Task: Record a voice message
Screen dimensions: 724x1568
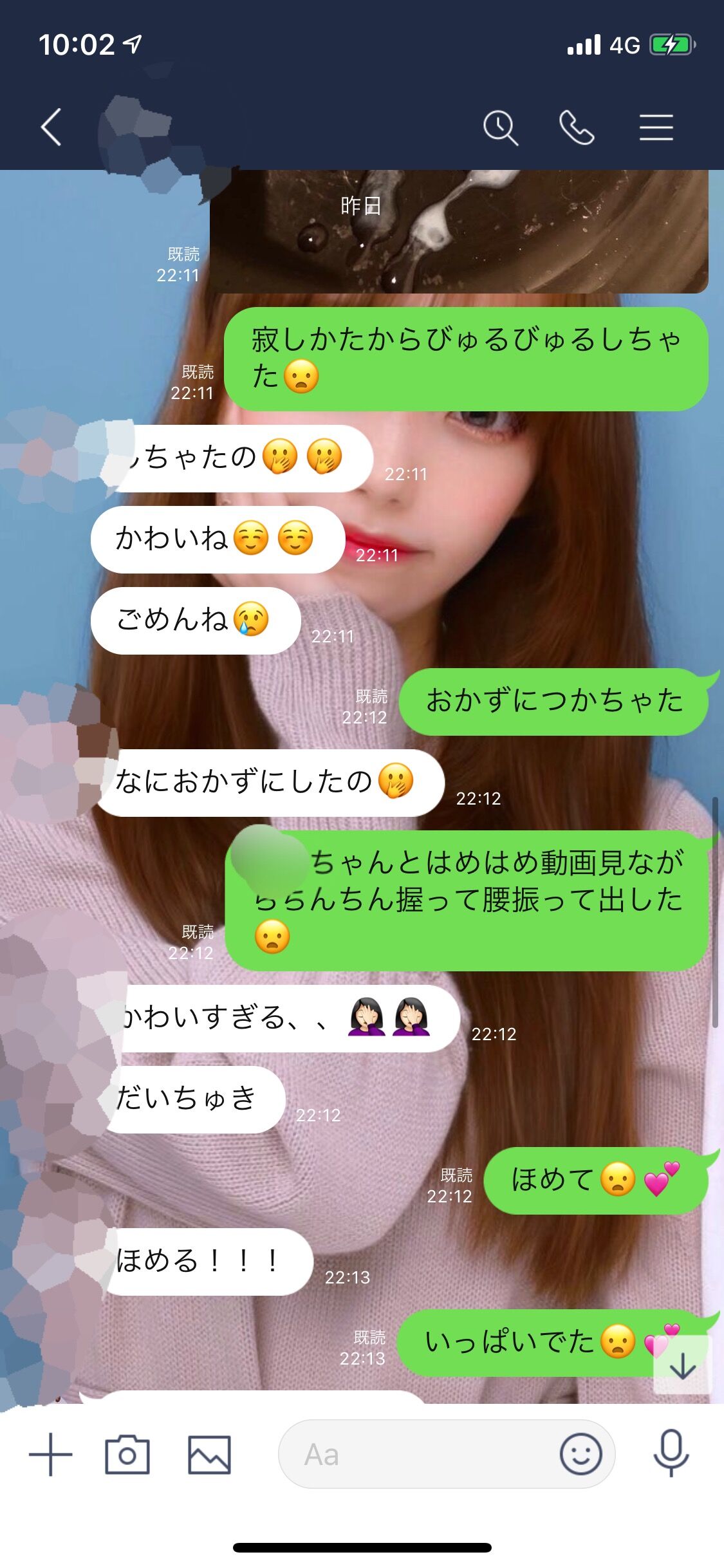Action: coord(671,1453)
